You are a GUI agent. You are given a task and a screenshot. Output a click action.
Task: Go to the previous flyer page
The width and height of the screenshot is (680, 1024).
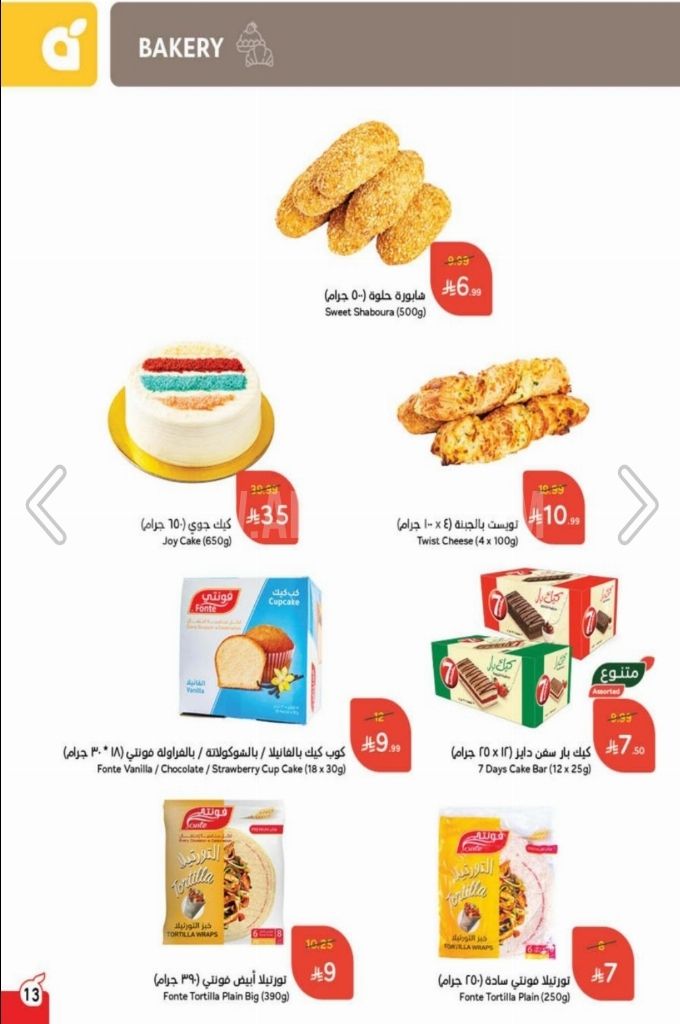(46, 504)
